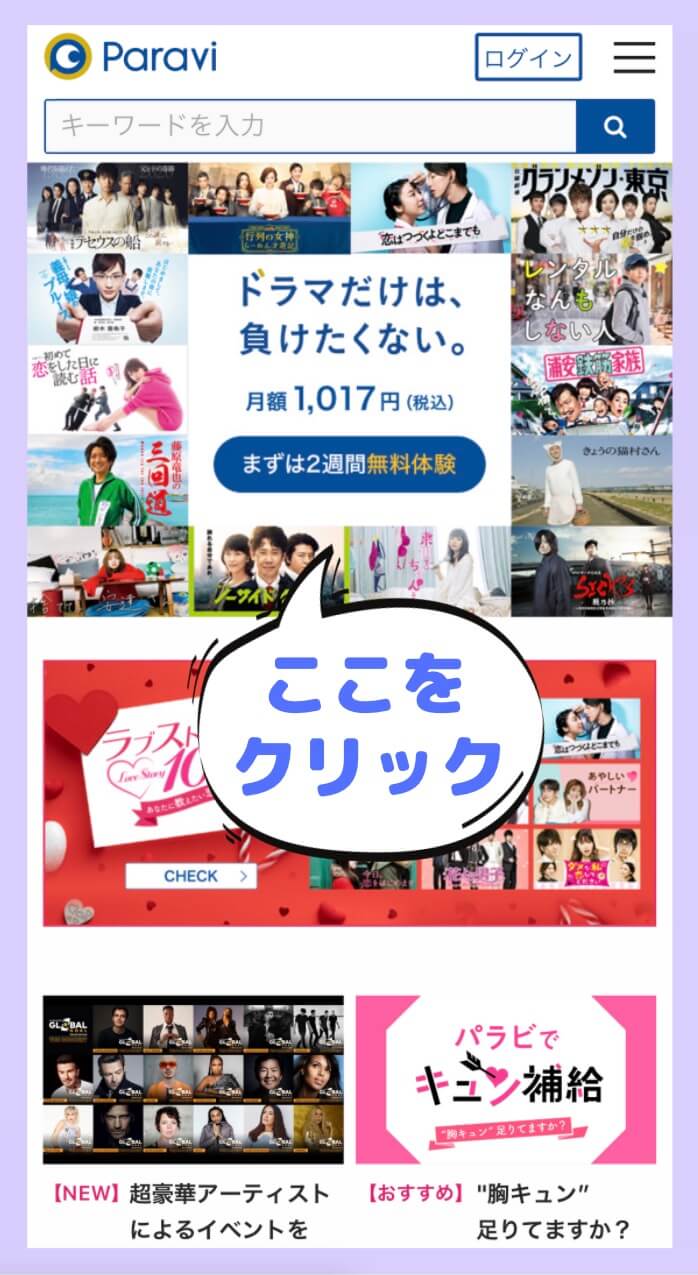Start the まずは2週間無料体験 free trial

point(348,464)
